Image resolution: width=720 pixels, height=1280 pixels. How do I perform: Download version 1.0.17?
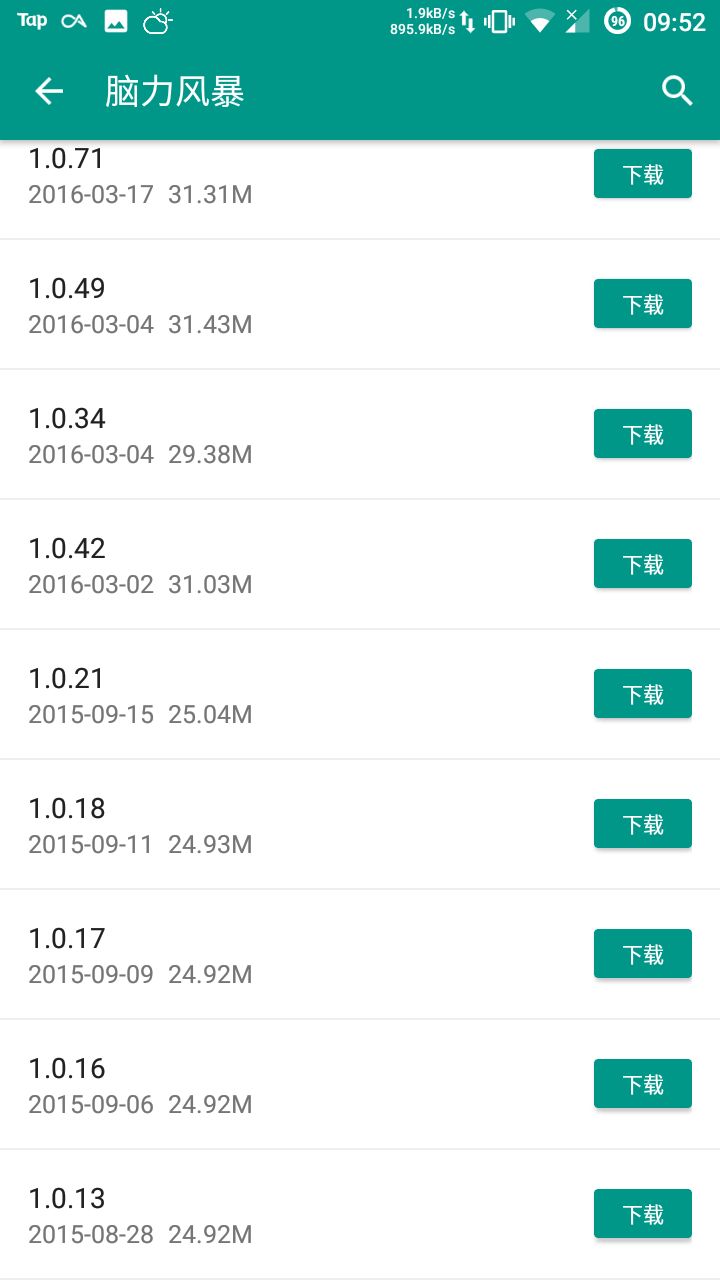click(642, 954)
